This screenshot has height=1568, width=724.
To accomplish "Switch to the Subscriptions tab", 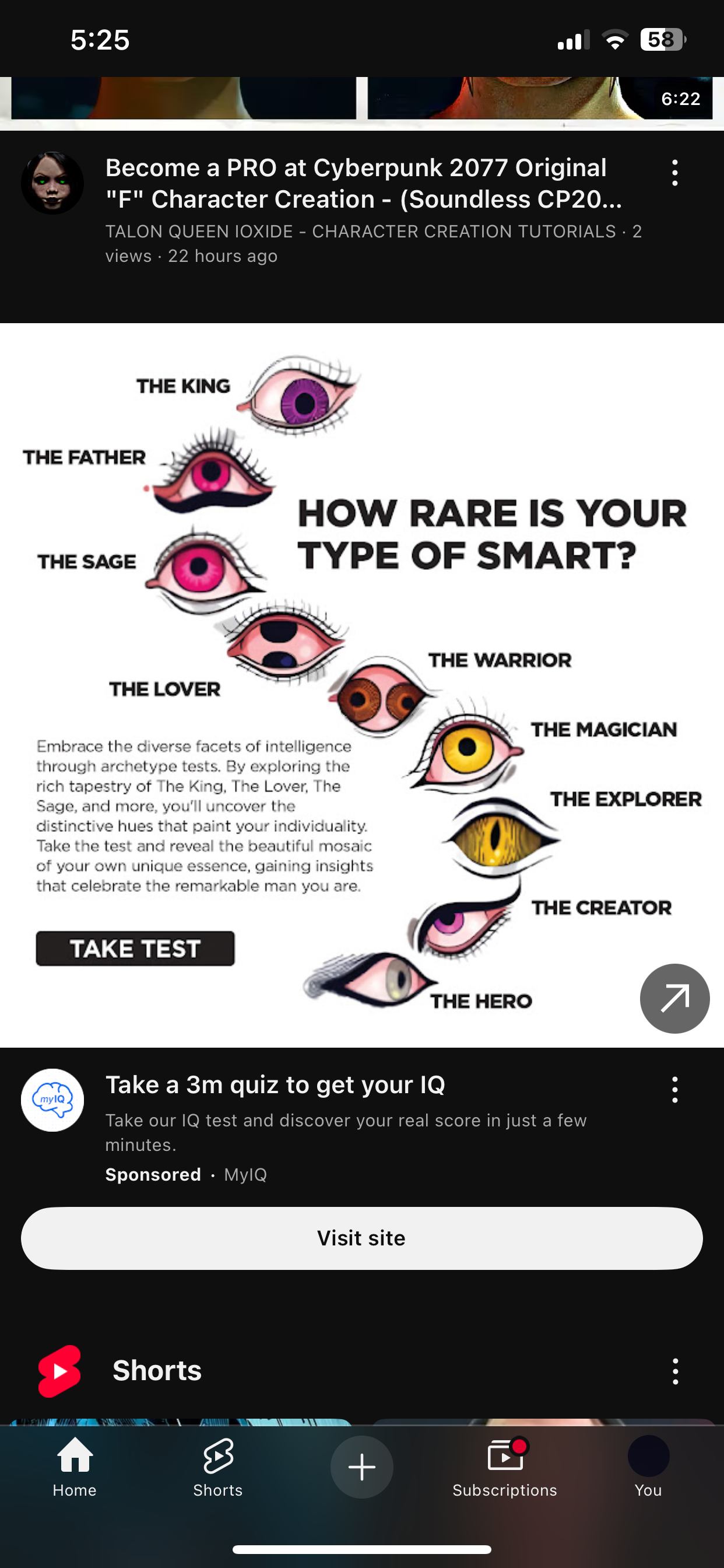I will (505, 1467).
